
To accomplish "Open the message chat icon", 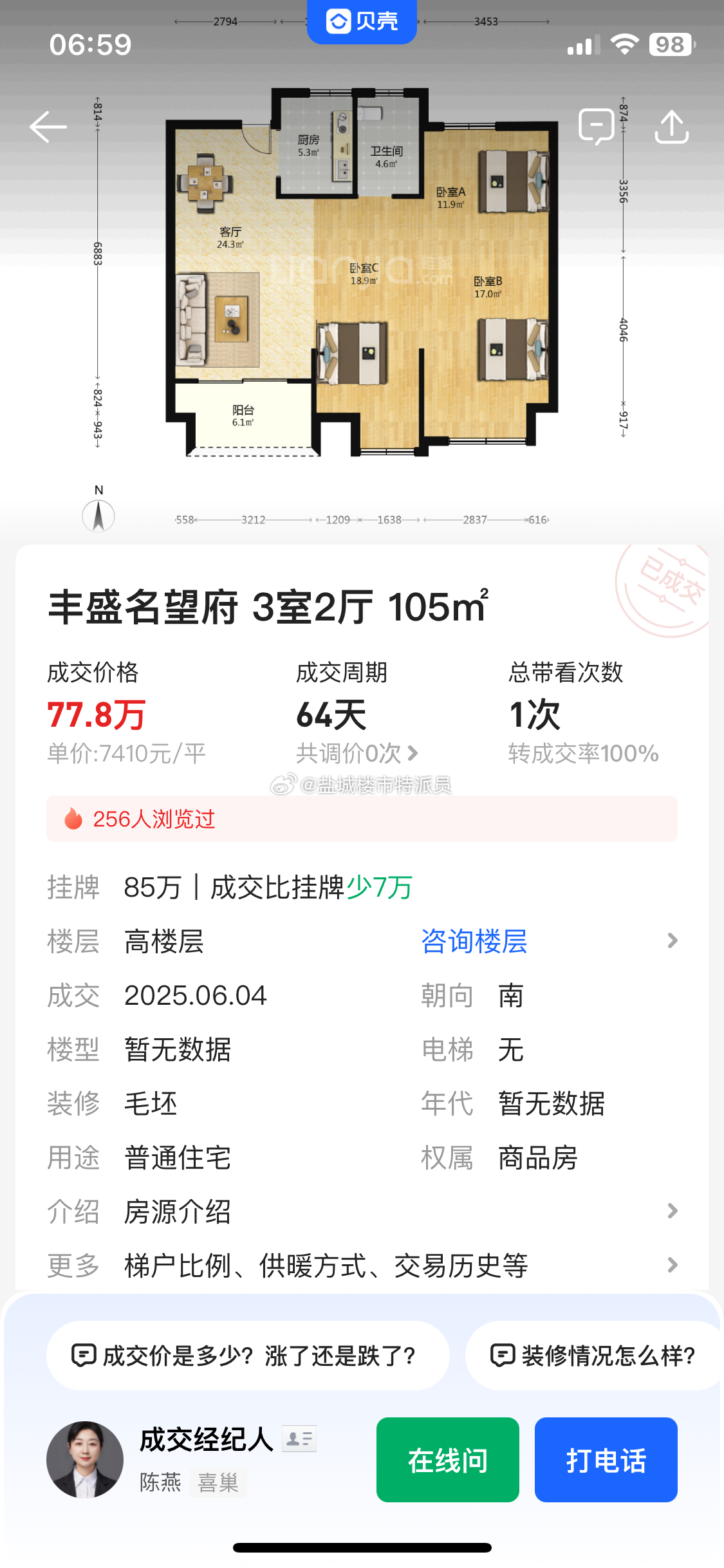I will click(x=597, y=126).
